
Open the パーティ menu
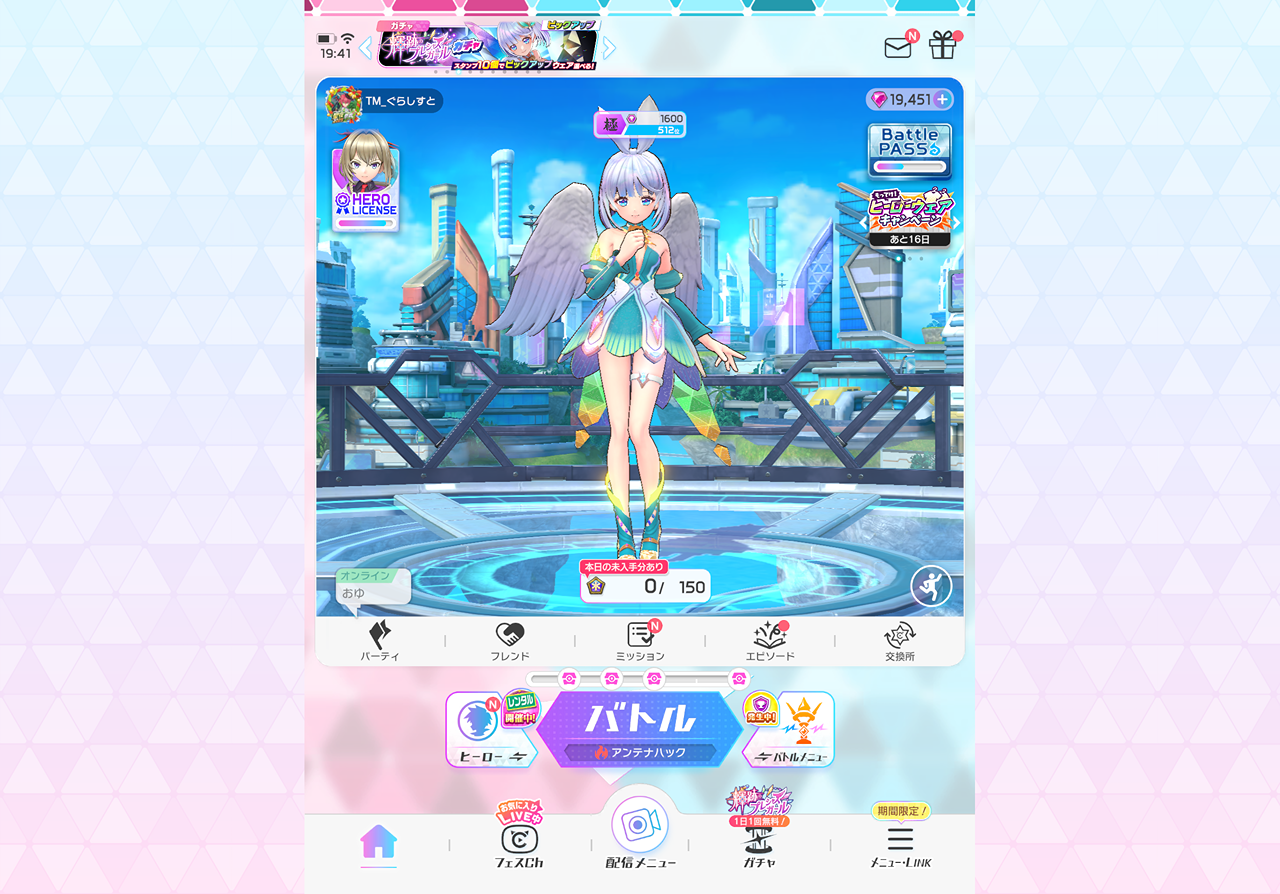[x=380, y=641]
